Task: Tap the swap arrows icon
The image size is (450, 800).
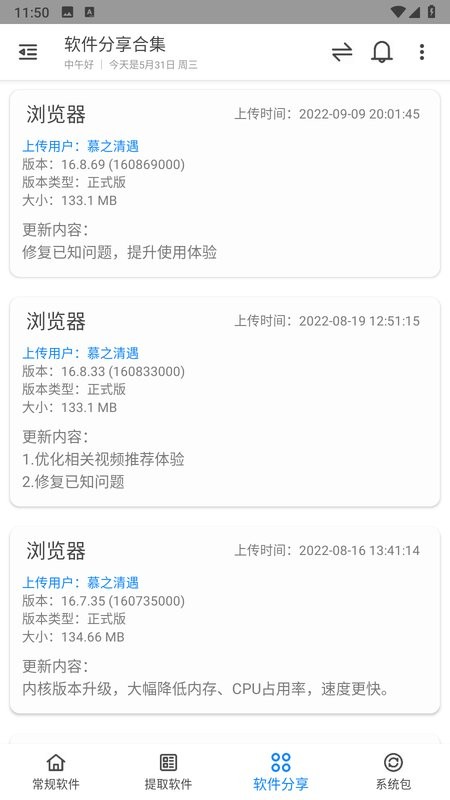Action: tap(342, 52)
